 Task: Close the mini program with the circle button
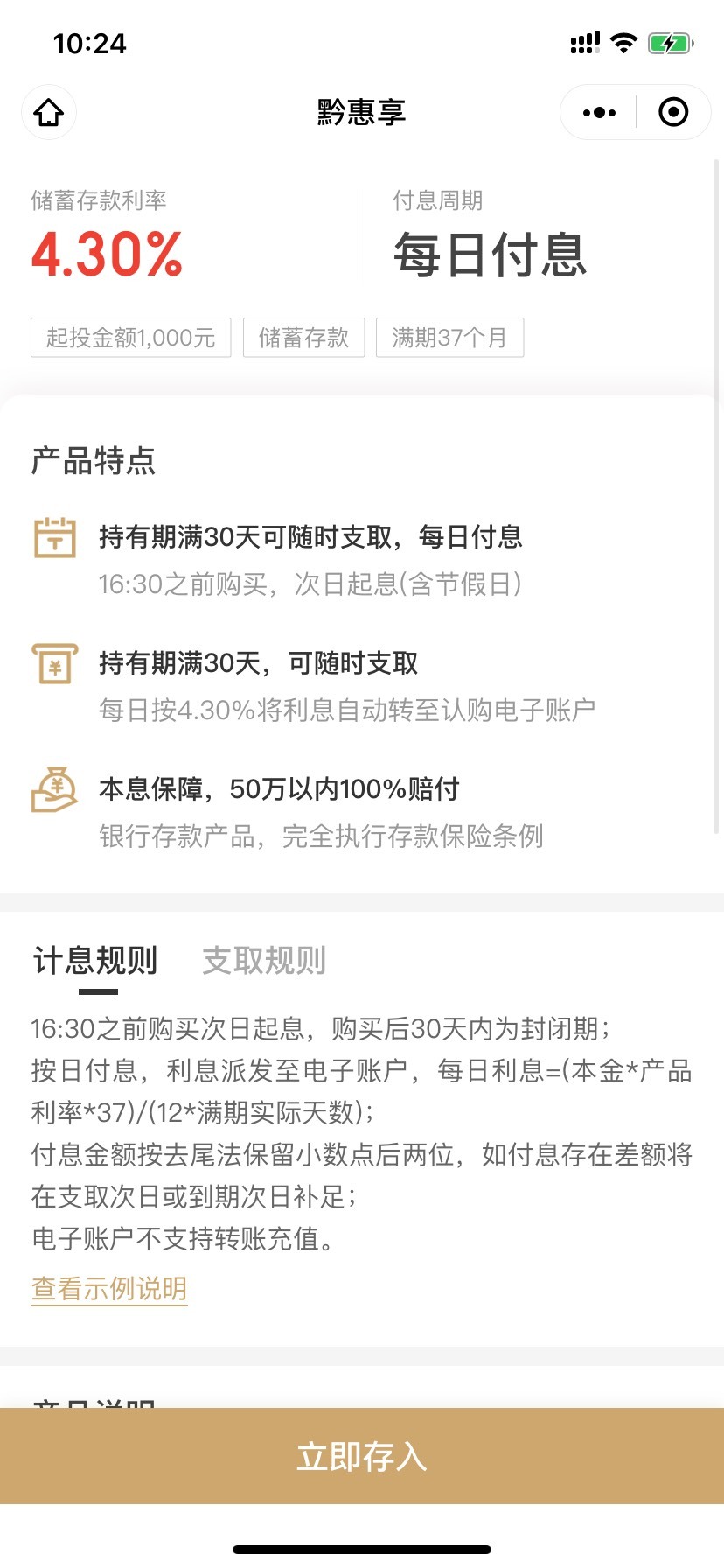[673, 112]
